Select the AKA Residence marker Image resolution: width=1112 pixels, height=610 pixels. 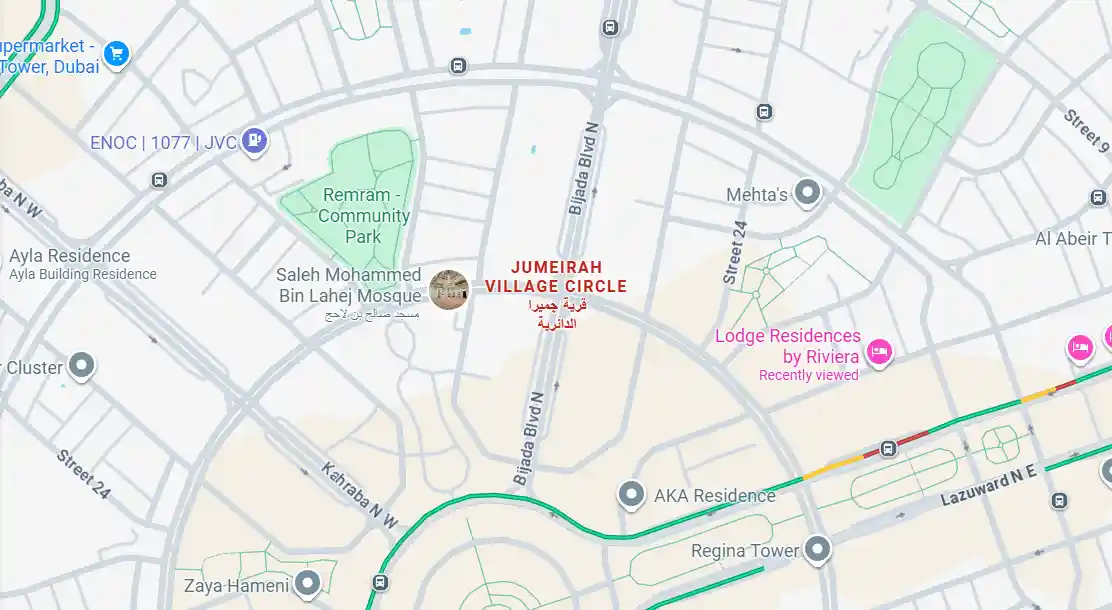tap(631, 494)
